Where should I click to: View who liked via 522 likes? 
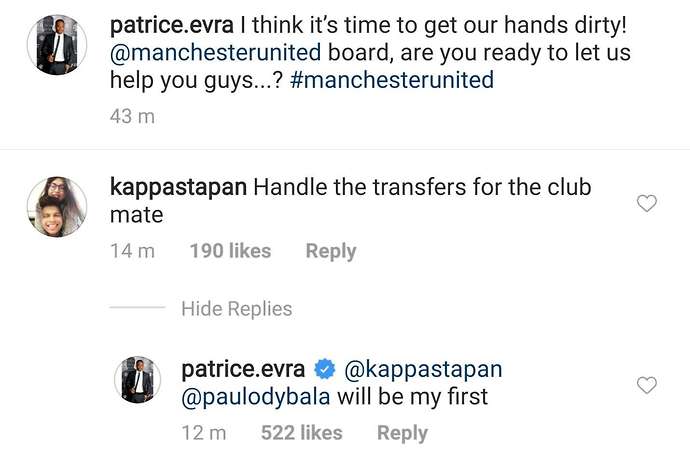click(x=301, y=433)
